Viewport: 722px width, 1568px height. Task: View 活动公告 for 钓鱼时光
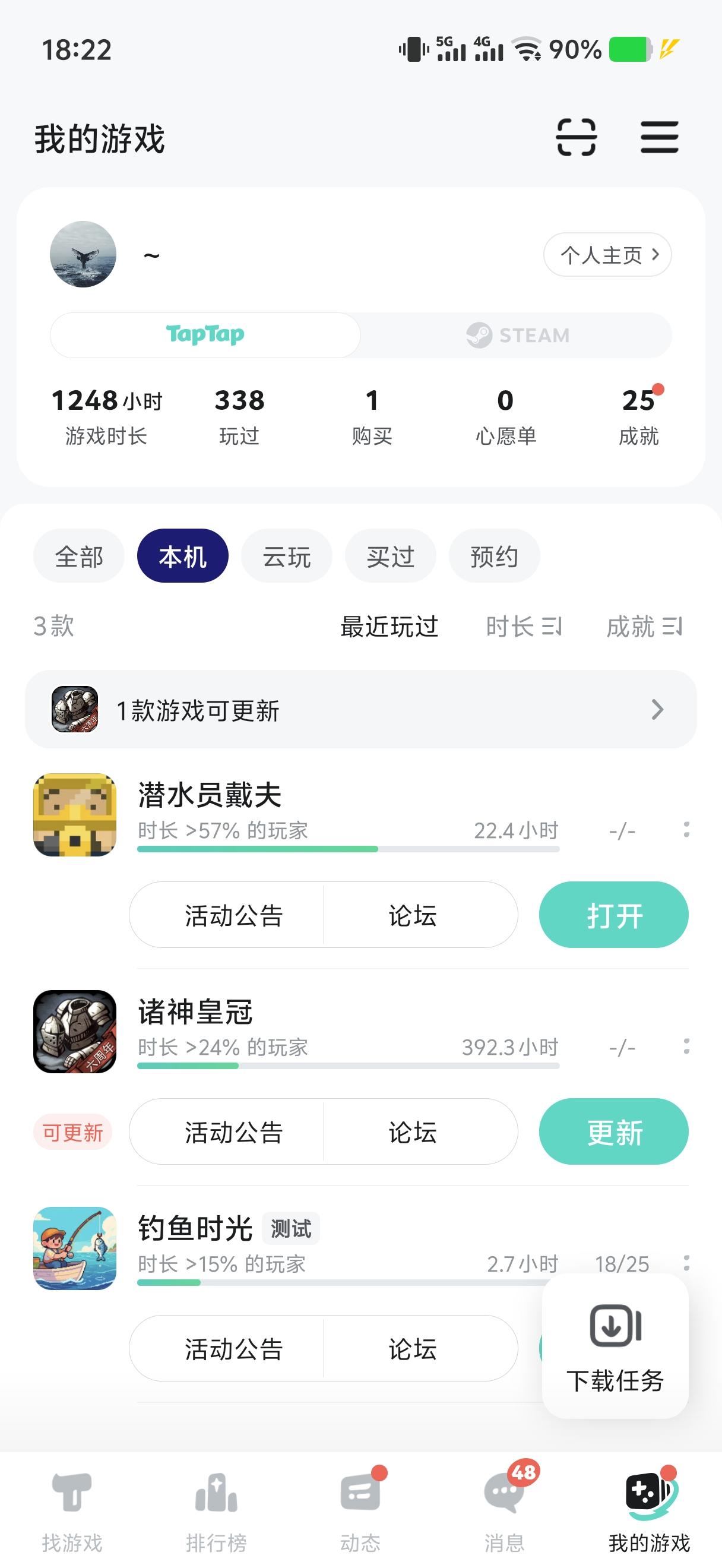coord(234,1348)
